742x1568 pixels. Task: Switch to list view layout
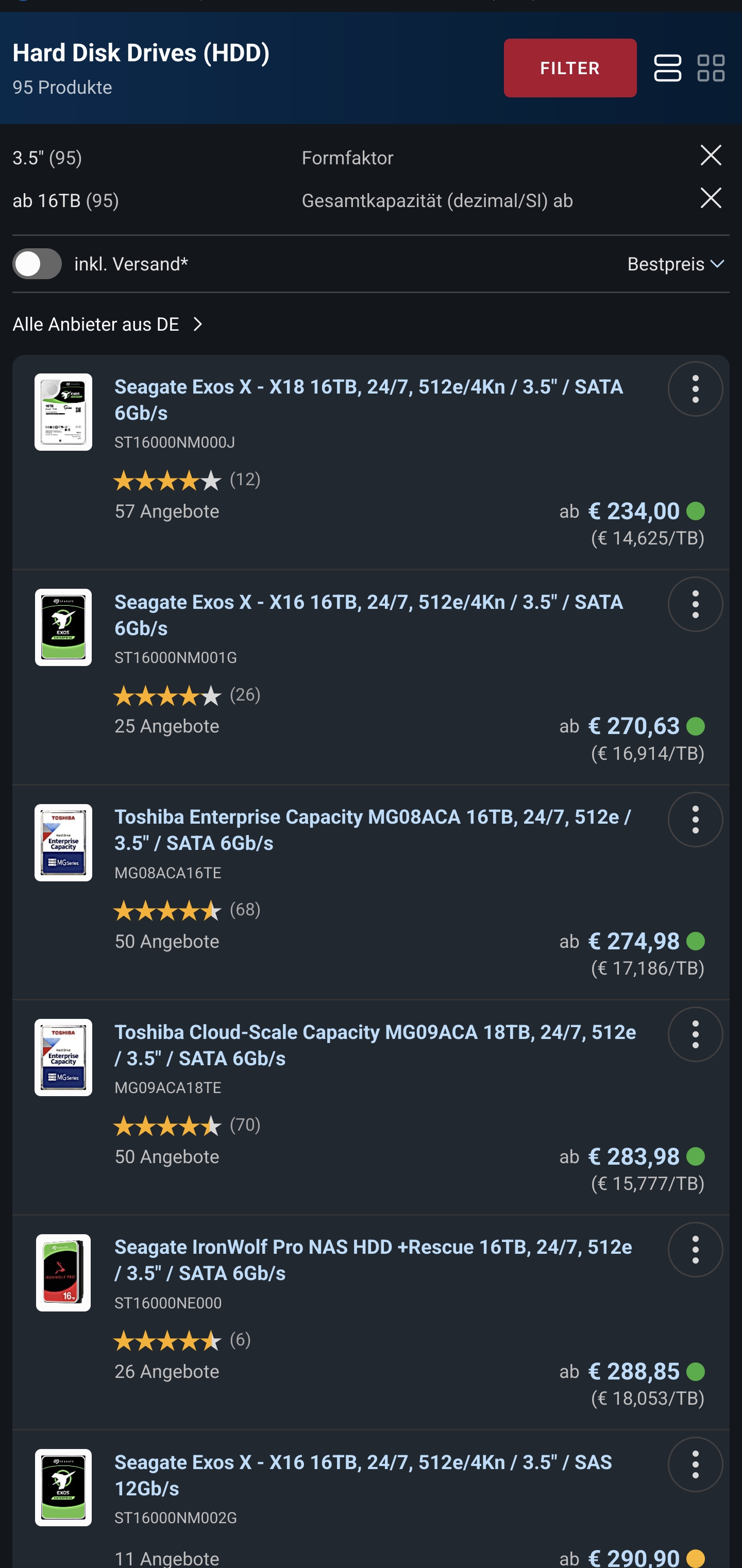pos(667,68)
